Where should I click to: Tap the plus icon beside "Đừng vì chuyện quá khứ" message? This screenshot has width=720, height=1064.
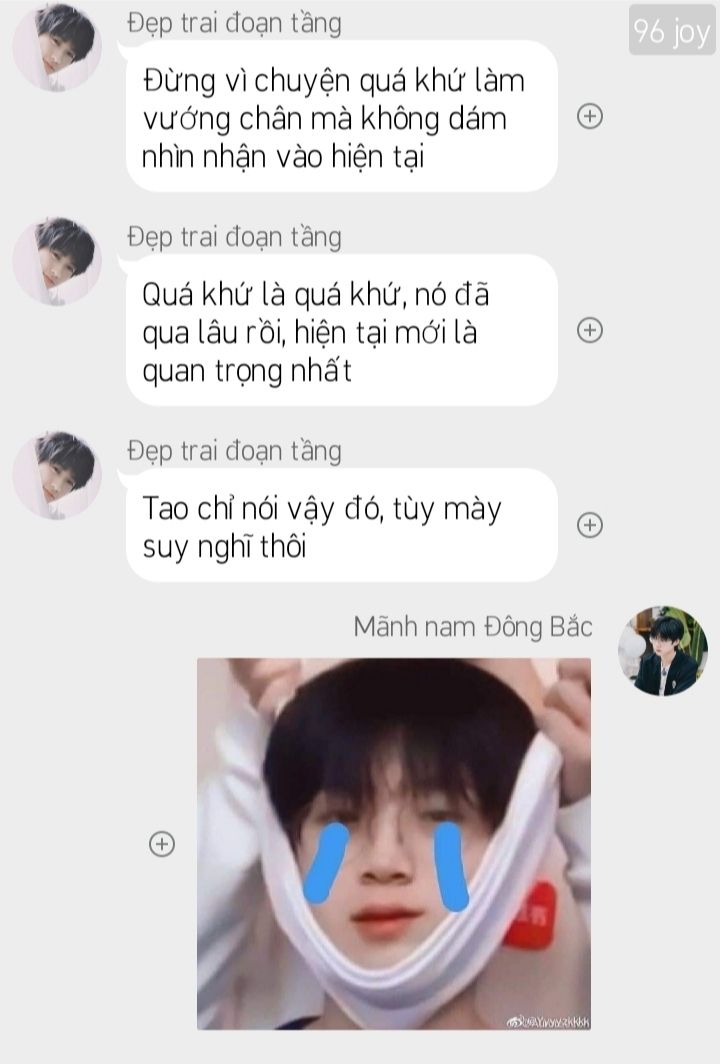pos(590,117)
